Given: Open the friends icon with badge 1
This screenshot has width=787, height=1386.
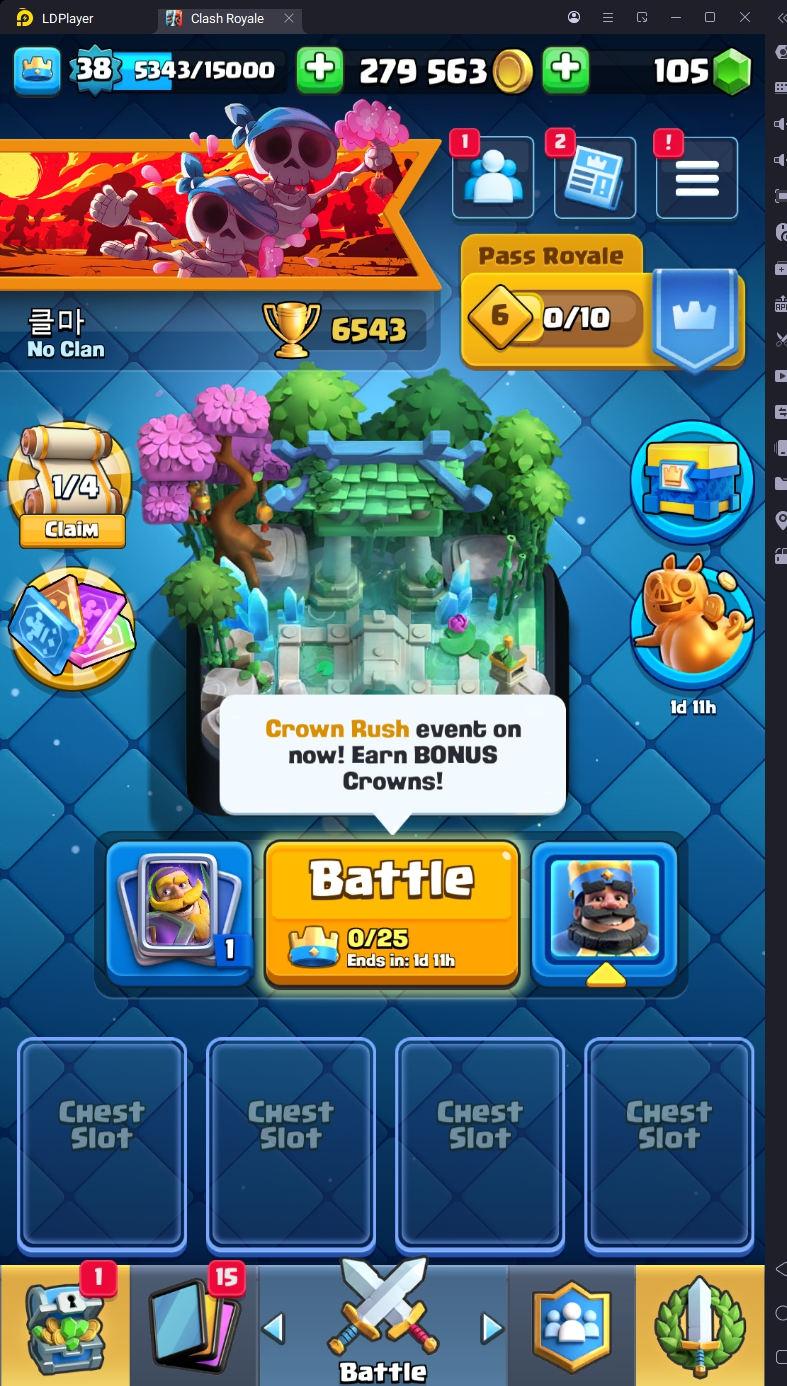Looking at the screenshot, I should coord(492,178).
